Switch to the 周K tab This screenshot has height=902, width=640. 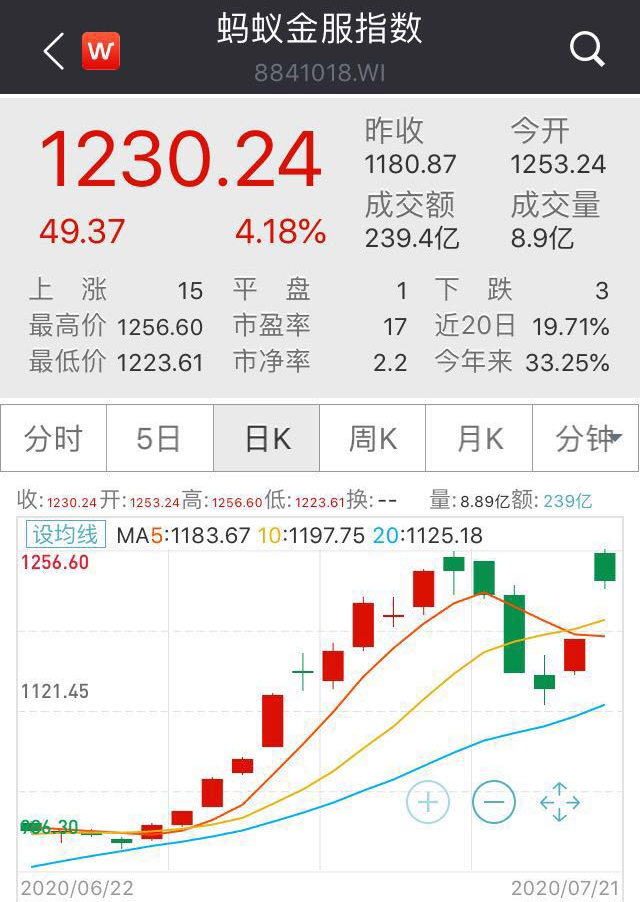373,438
